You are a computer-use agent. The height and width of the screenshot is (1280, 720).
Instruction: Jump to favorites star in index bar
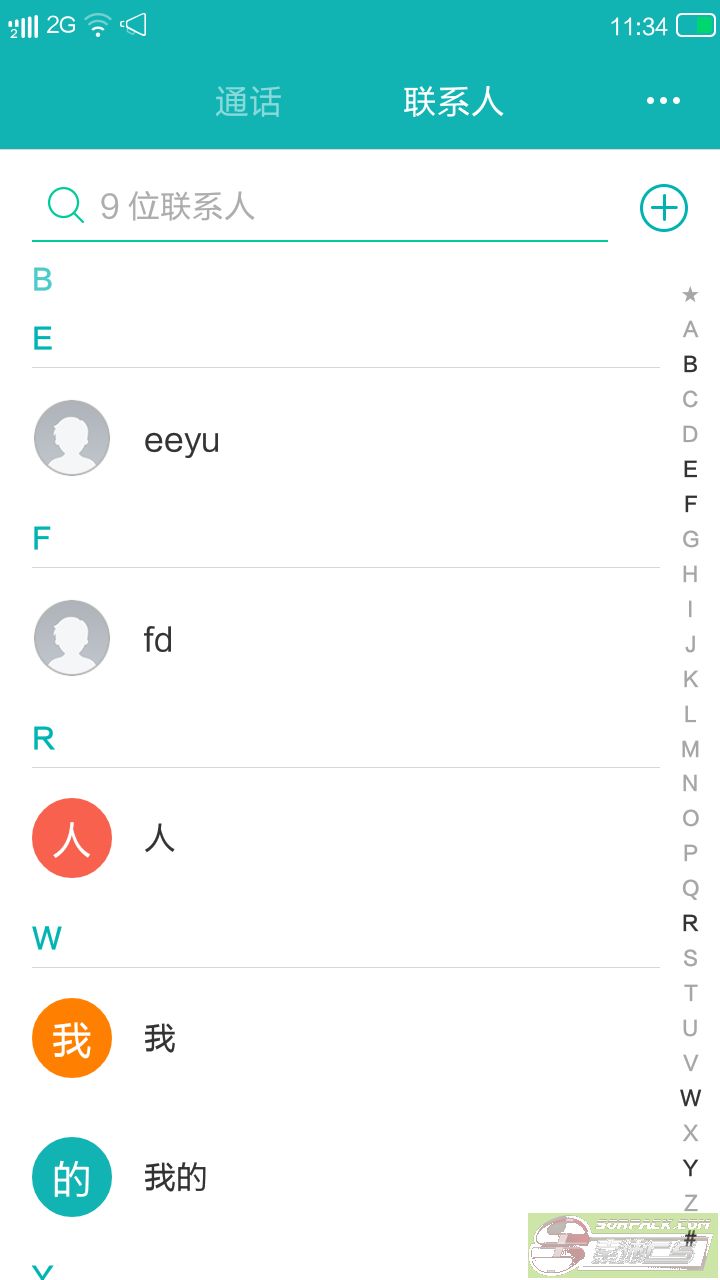[690, 294]
